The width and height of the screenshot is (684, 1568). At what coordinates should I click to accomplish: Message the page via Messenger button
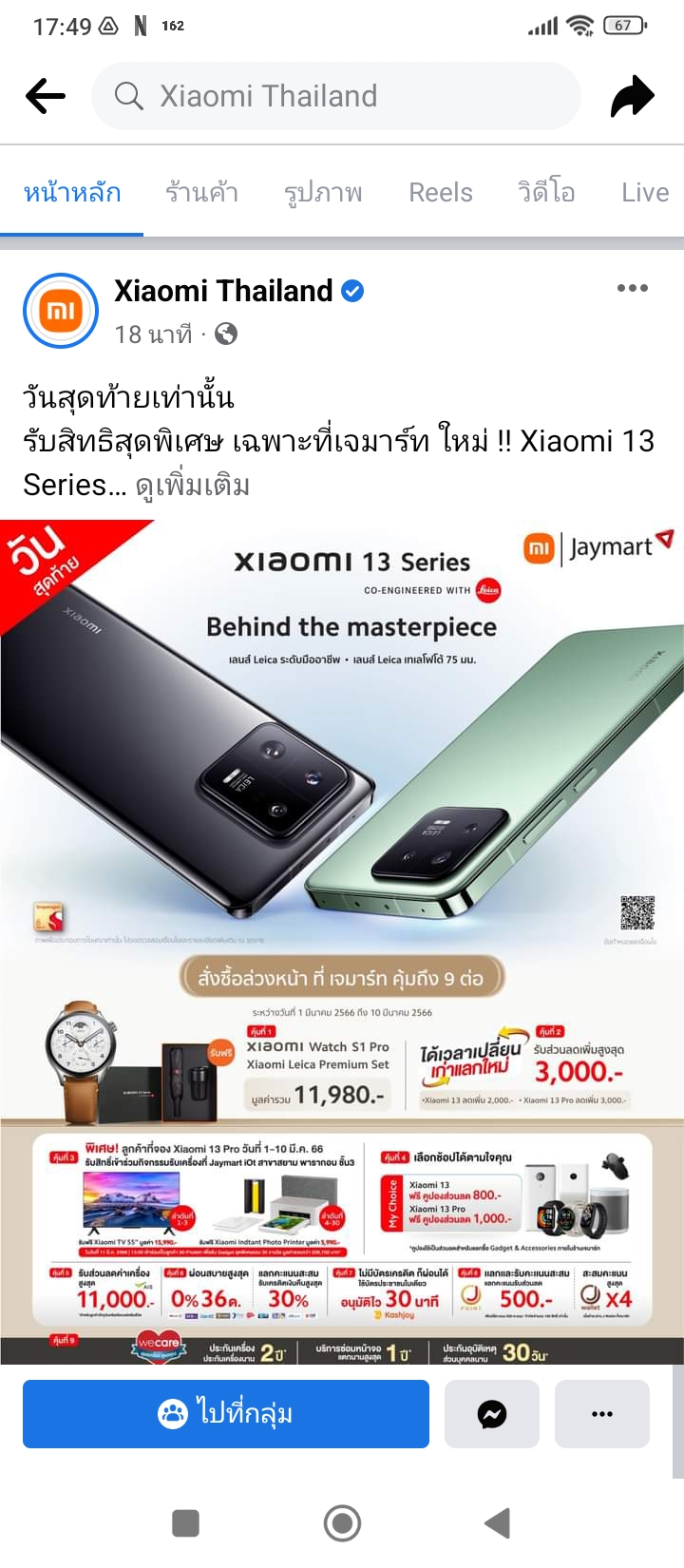pos(492,1414)
